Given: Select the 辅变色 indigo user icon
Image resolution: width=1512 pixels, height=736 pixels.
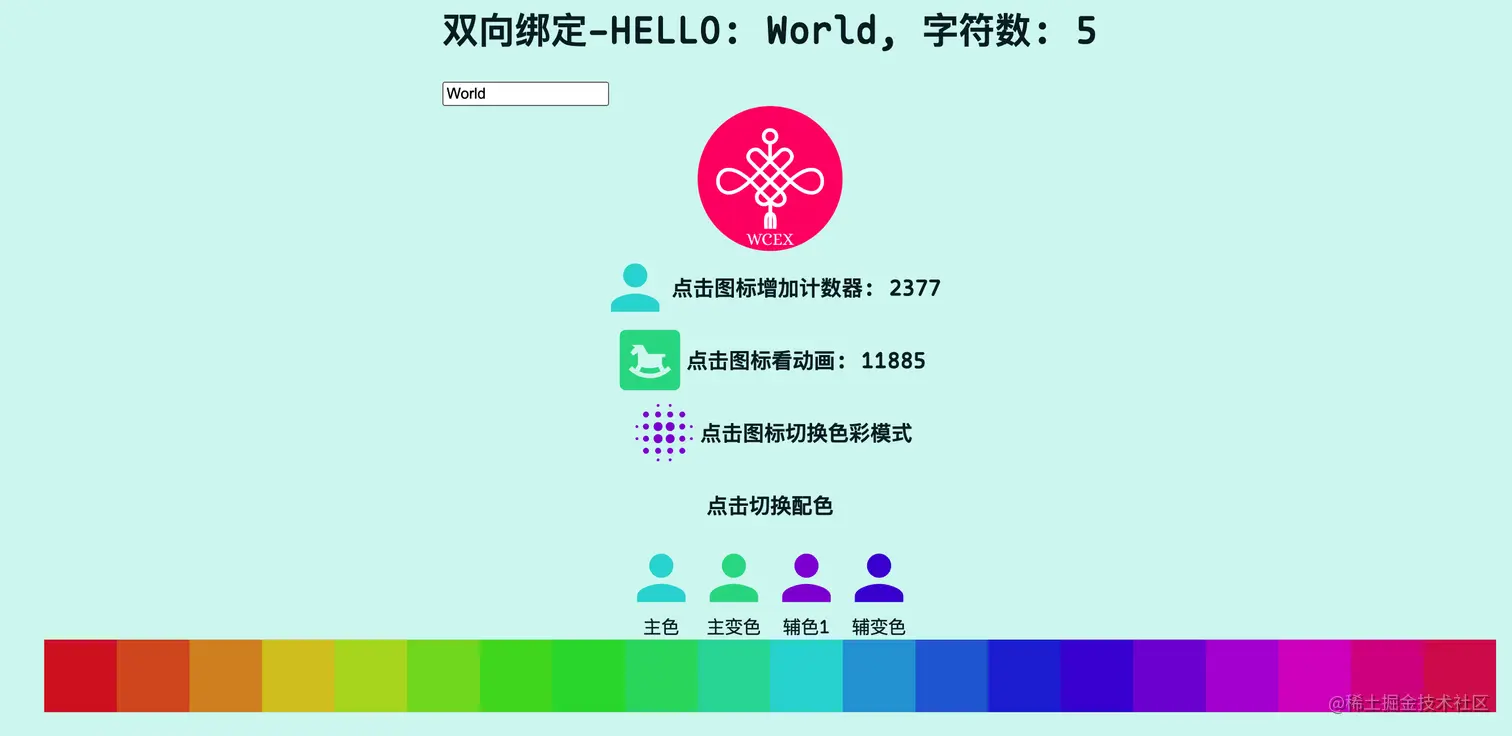Looking at the screenshot, I should coord(879,578).
